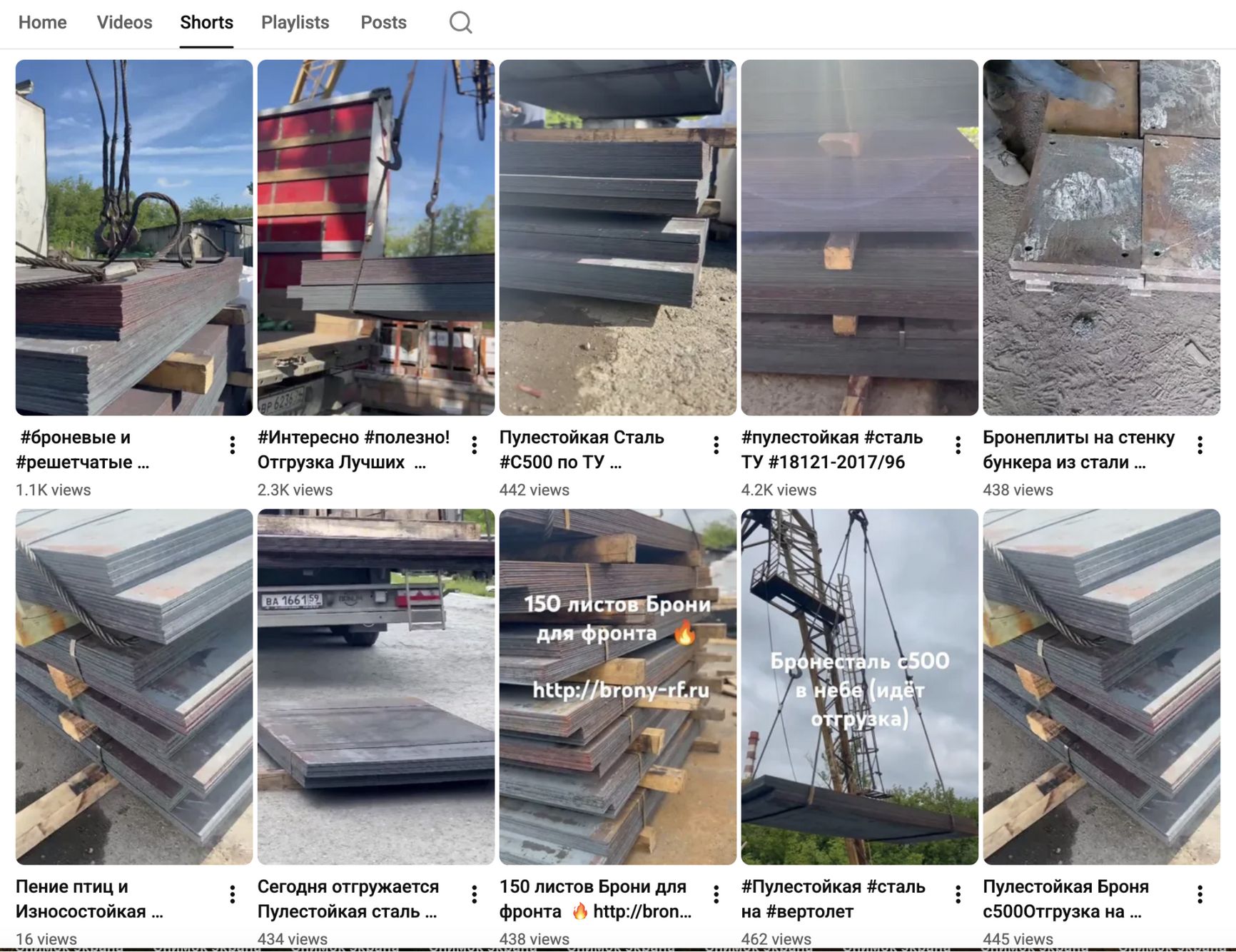Viewport: 1236px width, 952px height.
Task: Open the Playlists tab
Action: (x=295, y=23)
